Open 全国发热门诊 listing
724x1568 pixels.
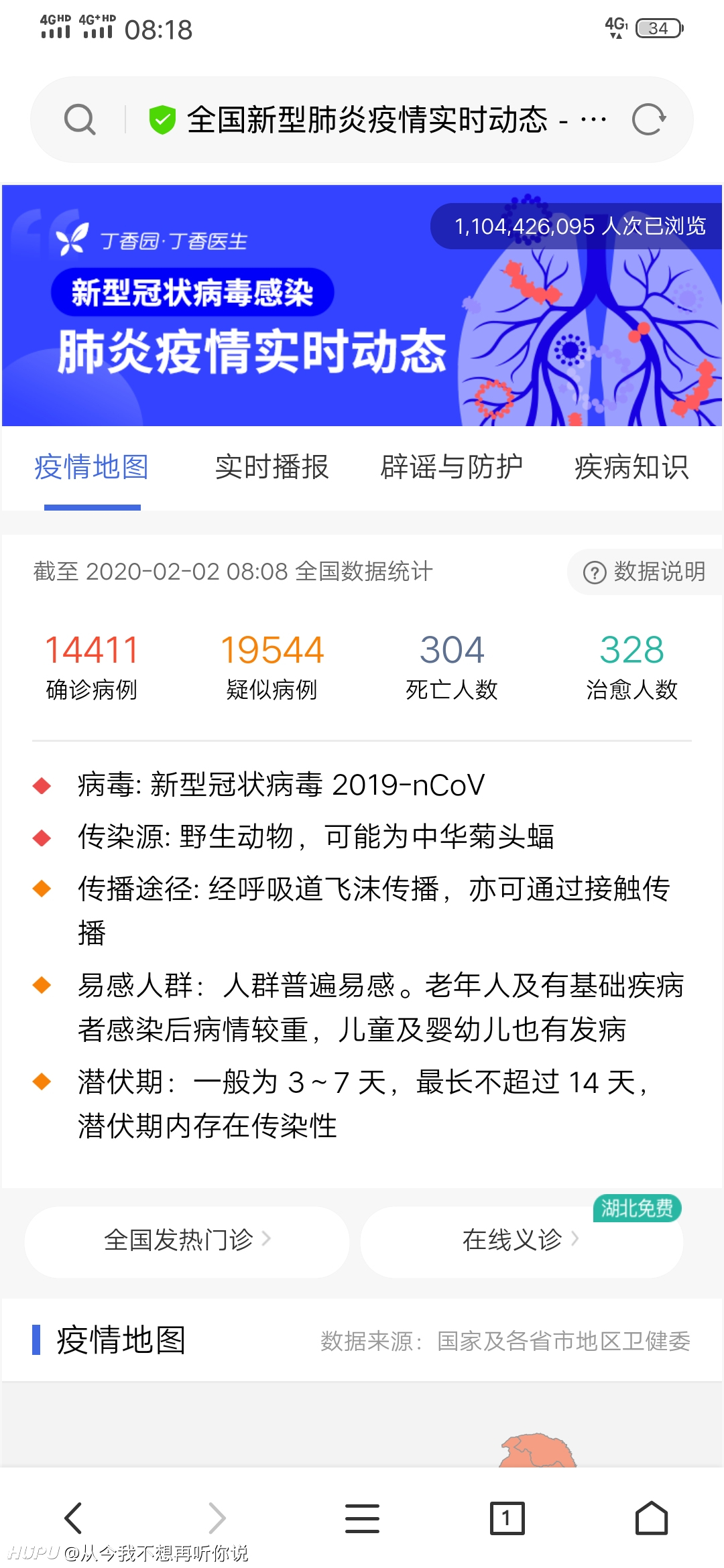(x=187, y=1240)
